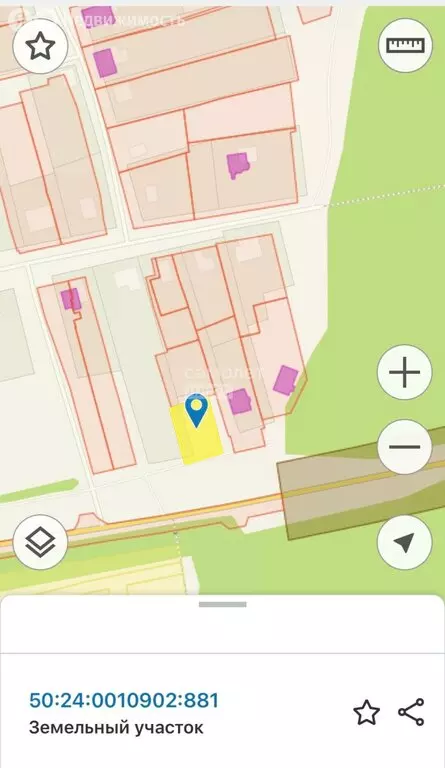Viewport: 445px width, 768px height.
Task: Center the map on my location
Action: coord(404,542)
